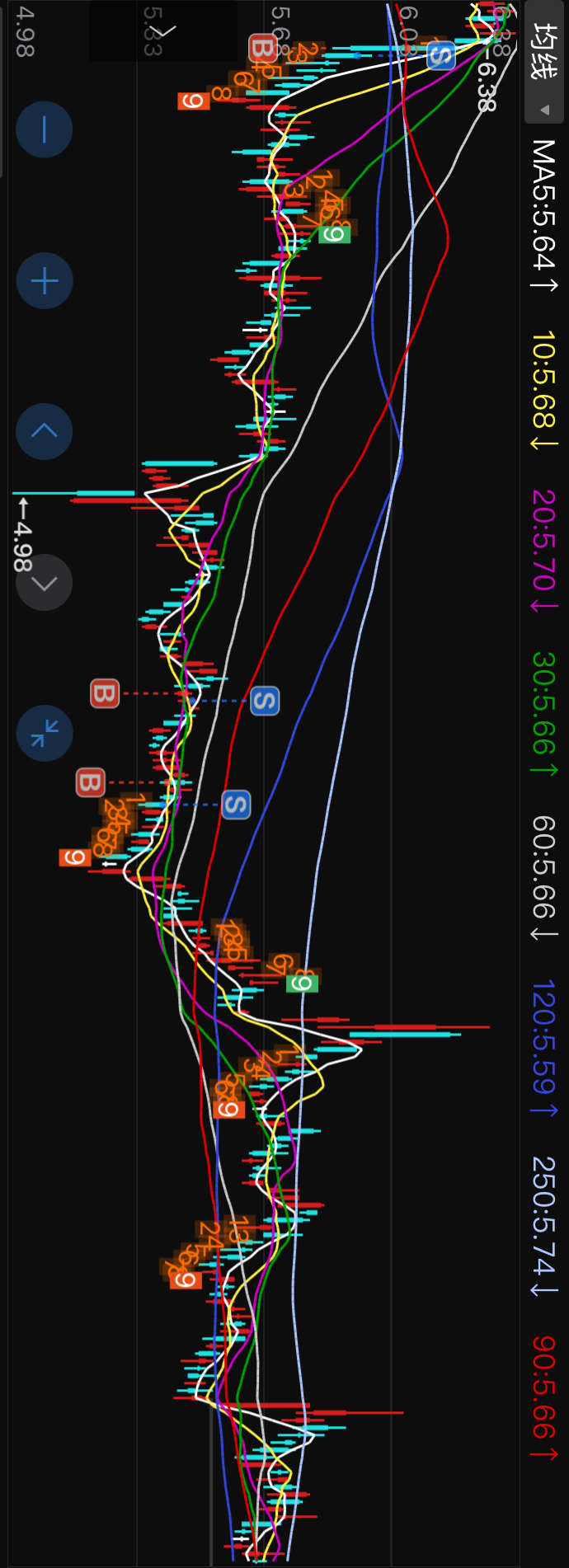Exit full-screen with the collapse arrows button
This screenshot has height=1568, width=569.
(x=45, y=733)
